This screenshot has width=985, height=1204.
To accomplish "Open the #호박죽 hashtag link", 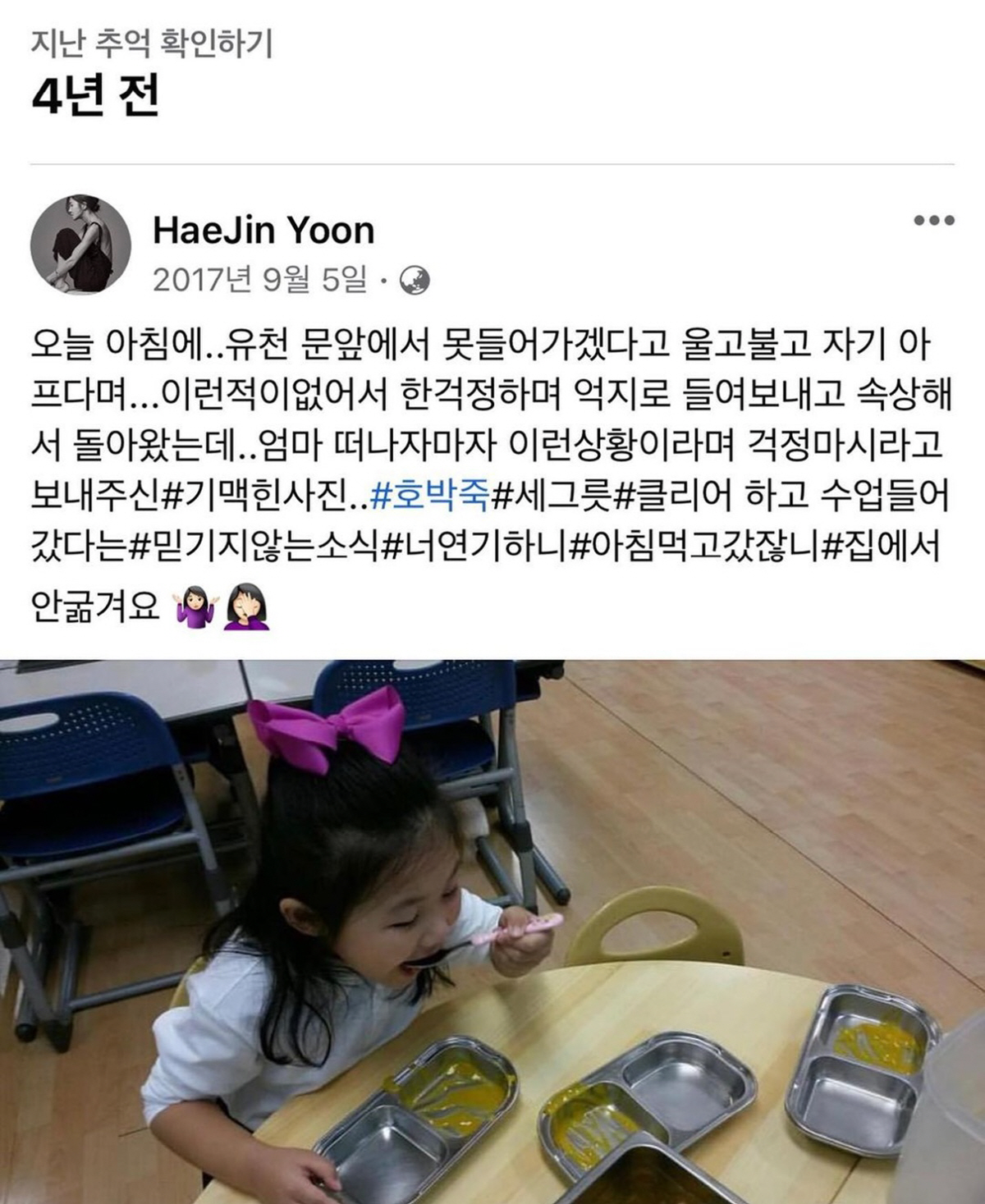I will pyautogui.click(x=430, y=495).
